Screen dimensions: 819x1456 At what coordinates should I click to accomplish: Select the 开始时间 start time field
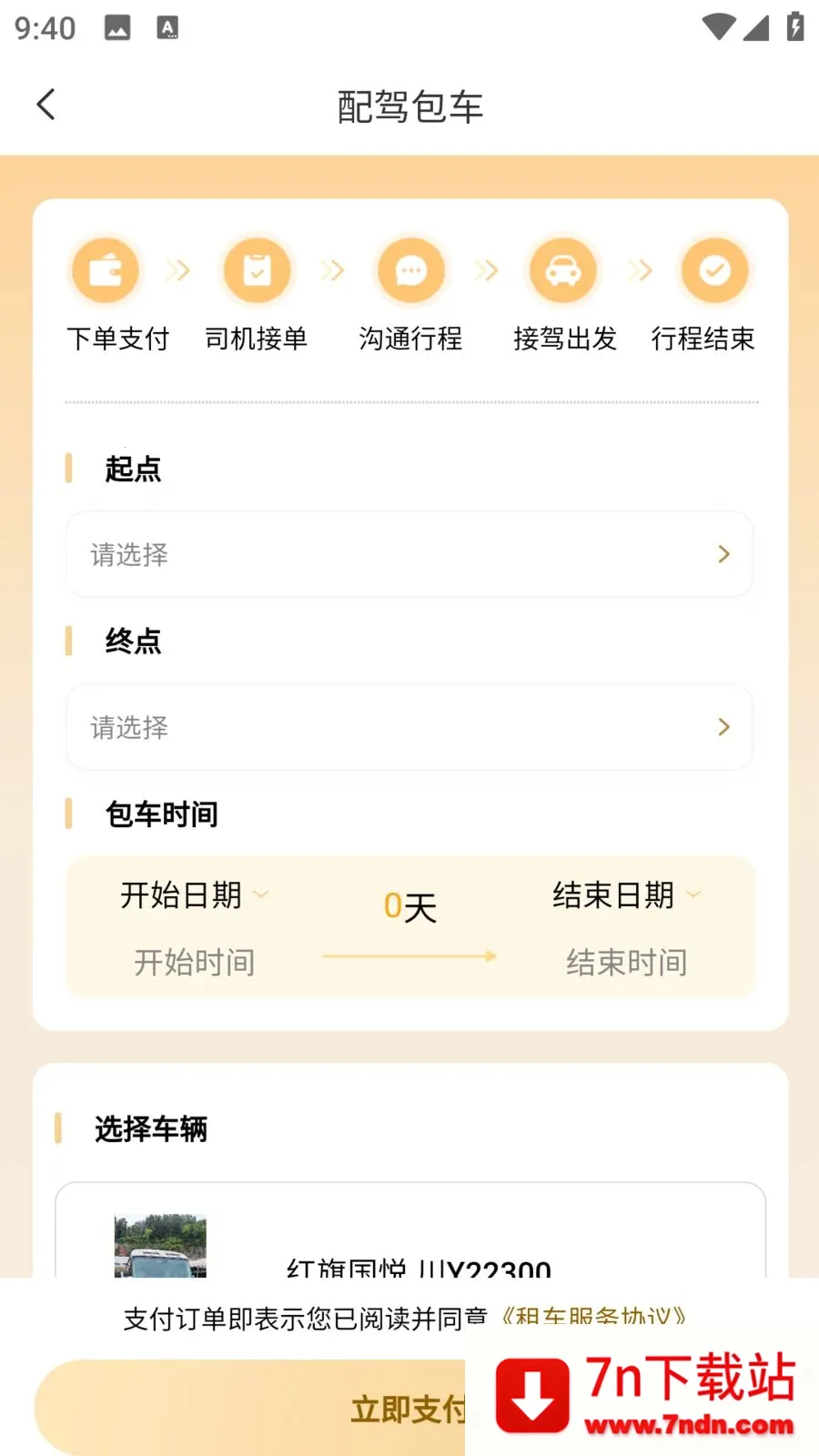194,962
